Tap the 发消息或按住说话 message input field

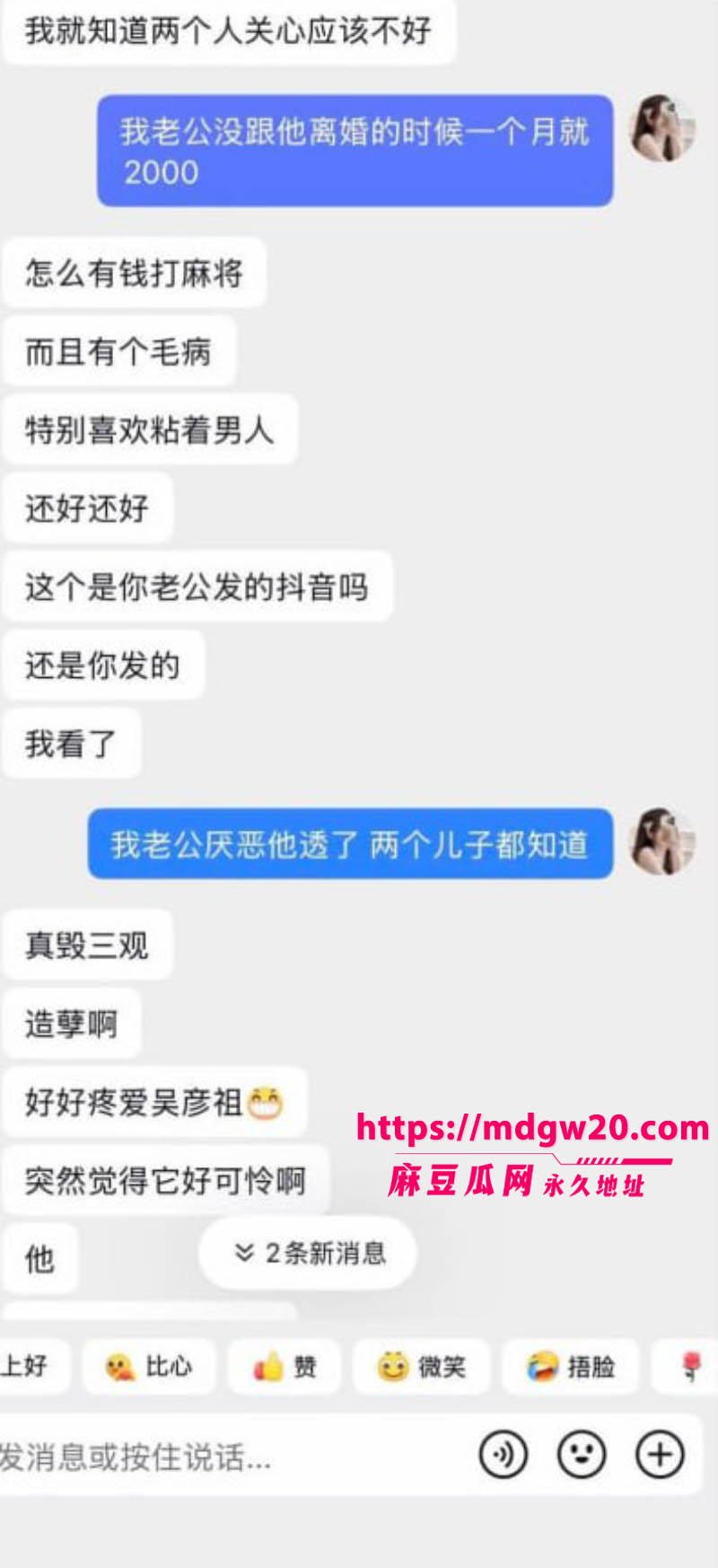[233, 1456]
